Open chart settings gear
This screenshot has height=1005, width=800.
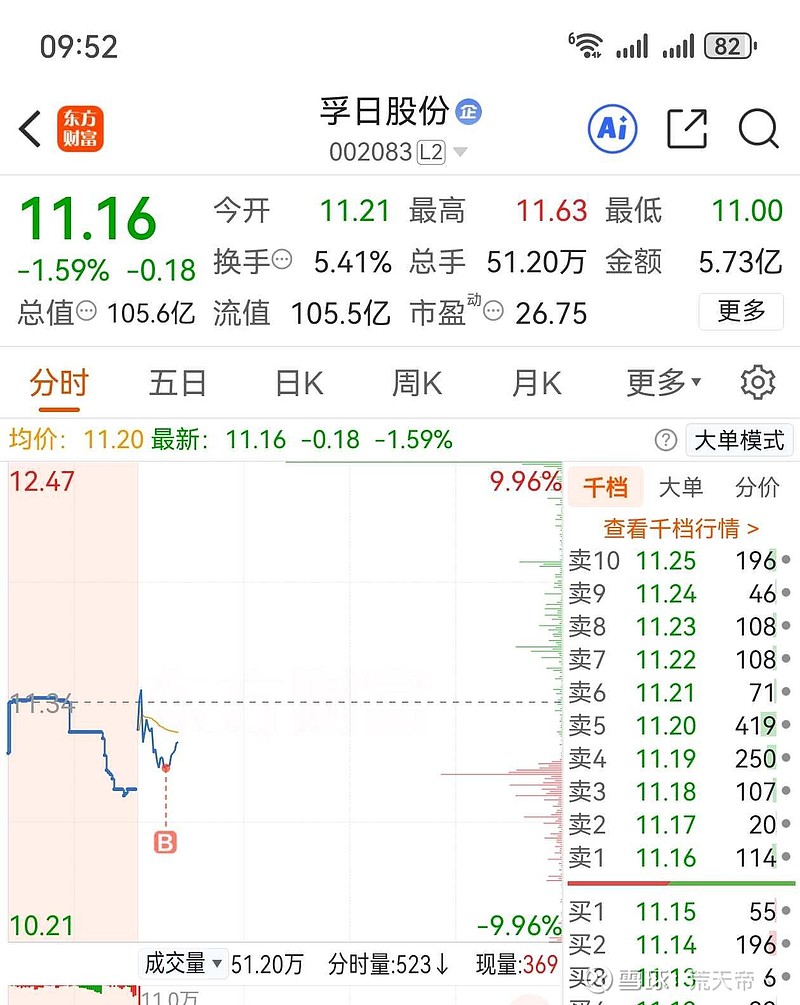(758, 383)
